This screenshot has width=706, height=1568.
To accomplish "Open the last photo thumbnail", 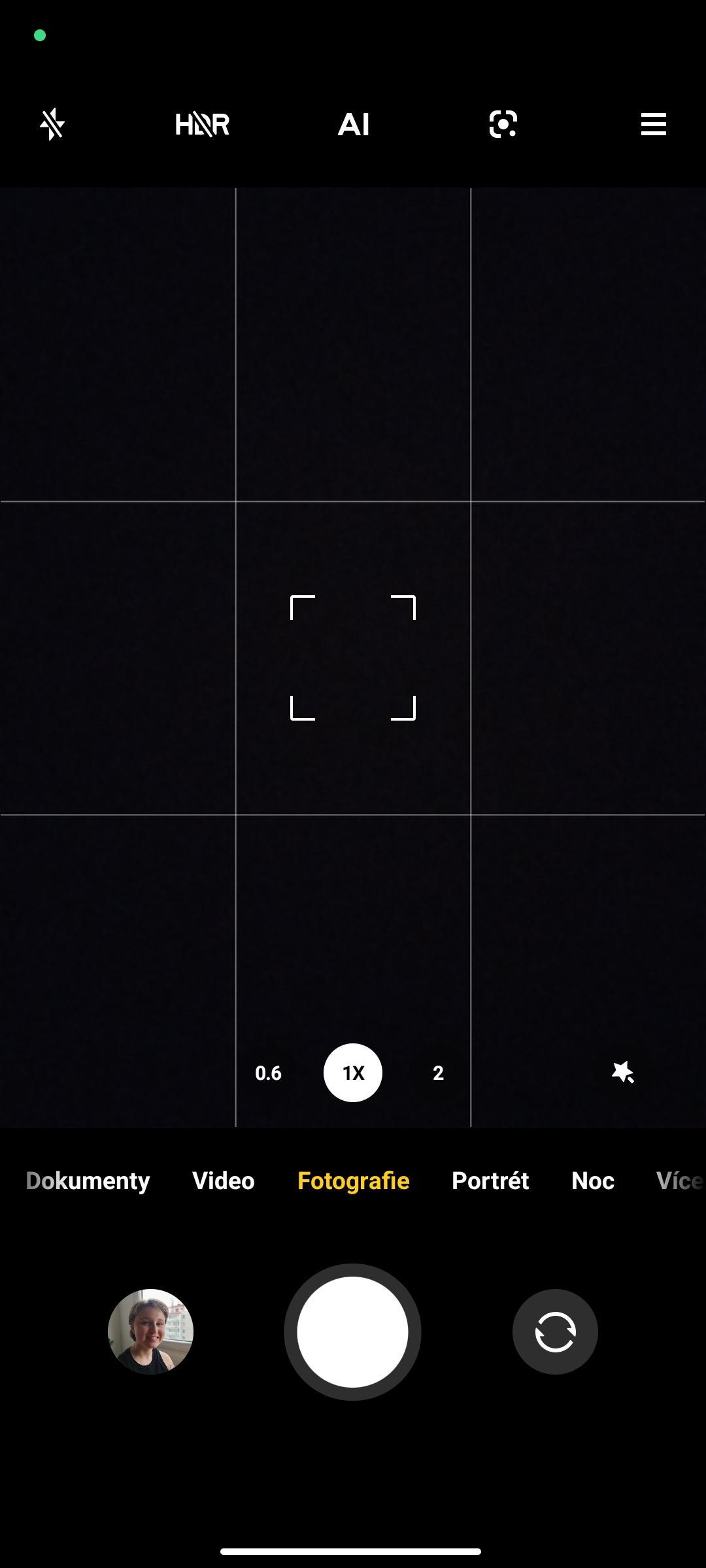I will pyautogui.click(x=150, y=1331).
